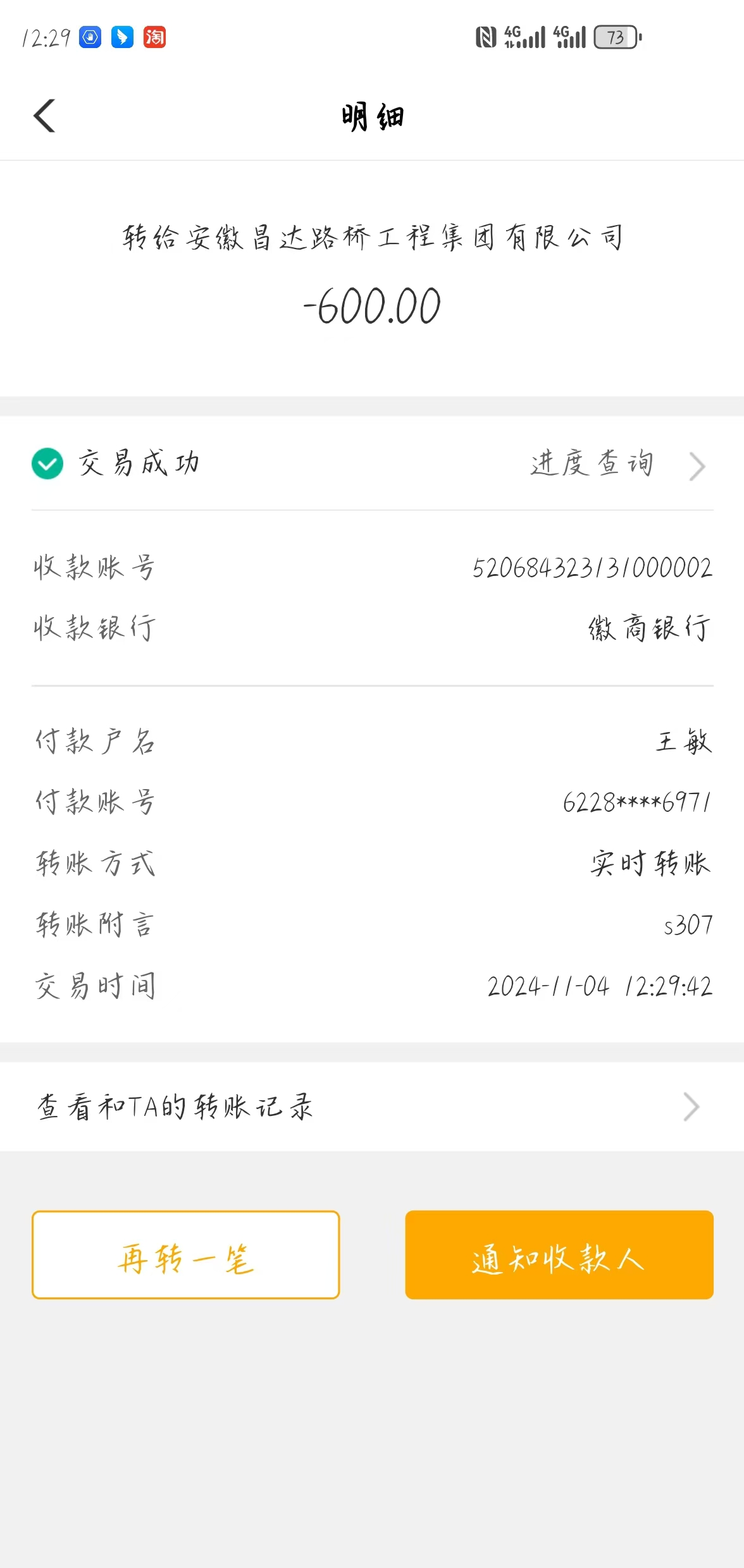Image resolution: width=744 pixels, height=1568 pixels.
Task: Select 通知收款人 to notify payee
Action: click(559, 1255)
